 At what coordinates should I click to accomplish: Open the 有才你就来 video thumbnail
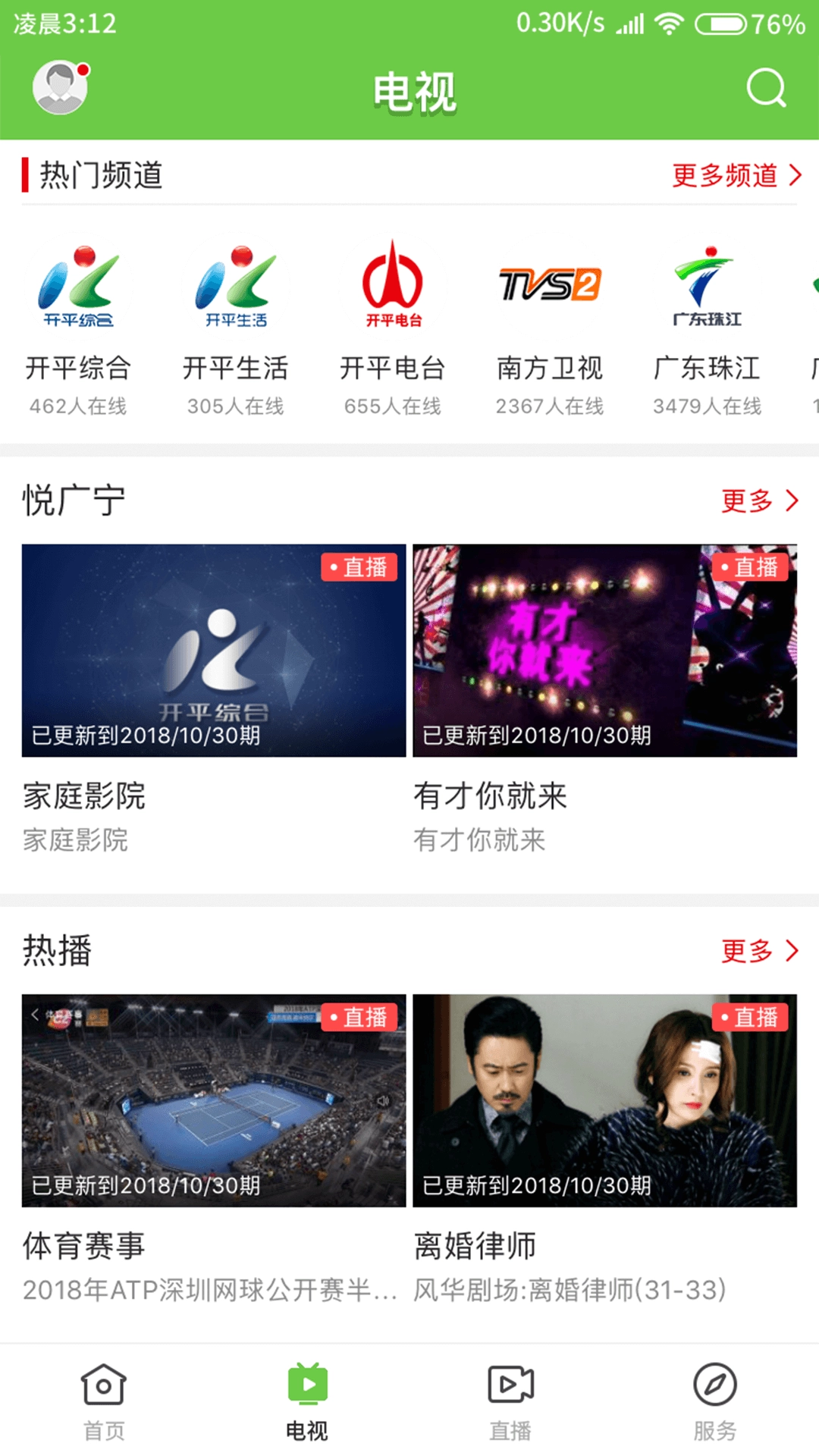[604, 650]
